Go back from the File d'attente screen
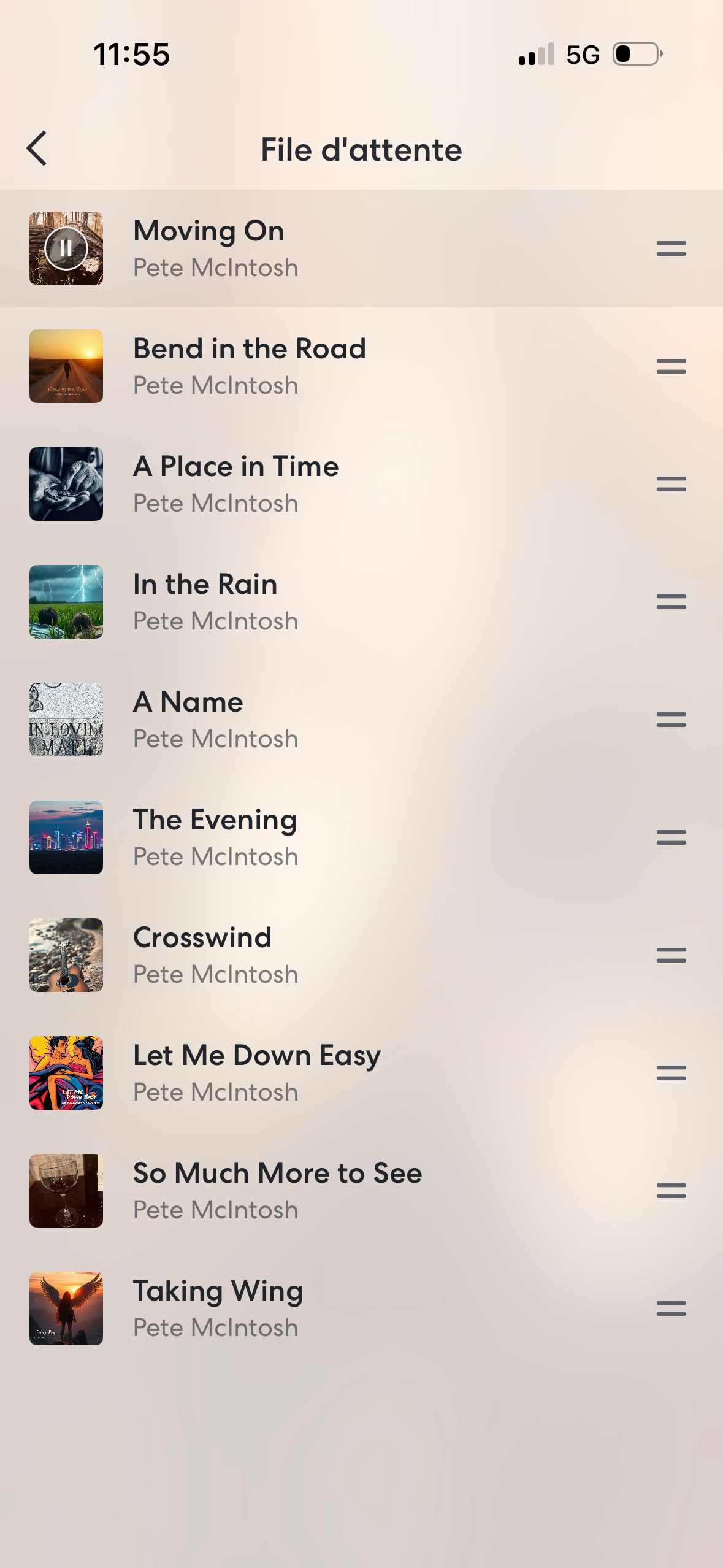 click(x=37, y=149)
